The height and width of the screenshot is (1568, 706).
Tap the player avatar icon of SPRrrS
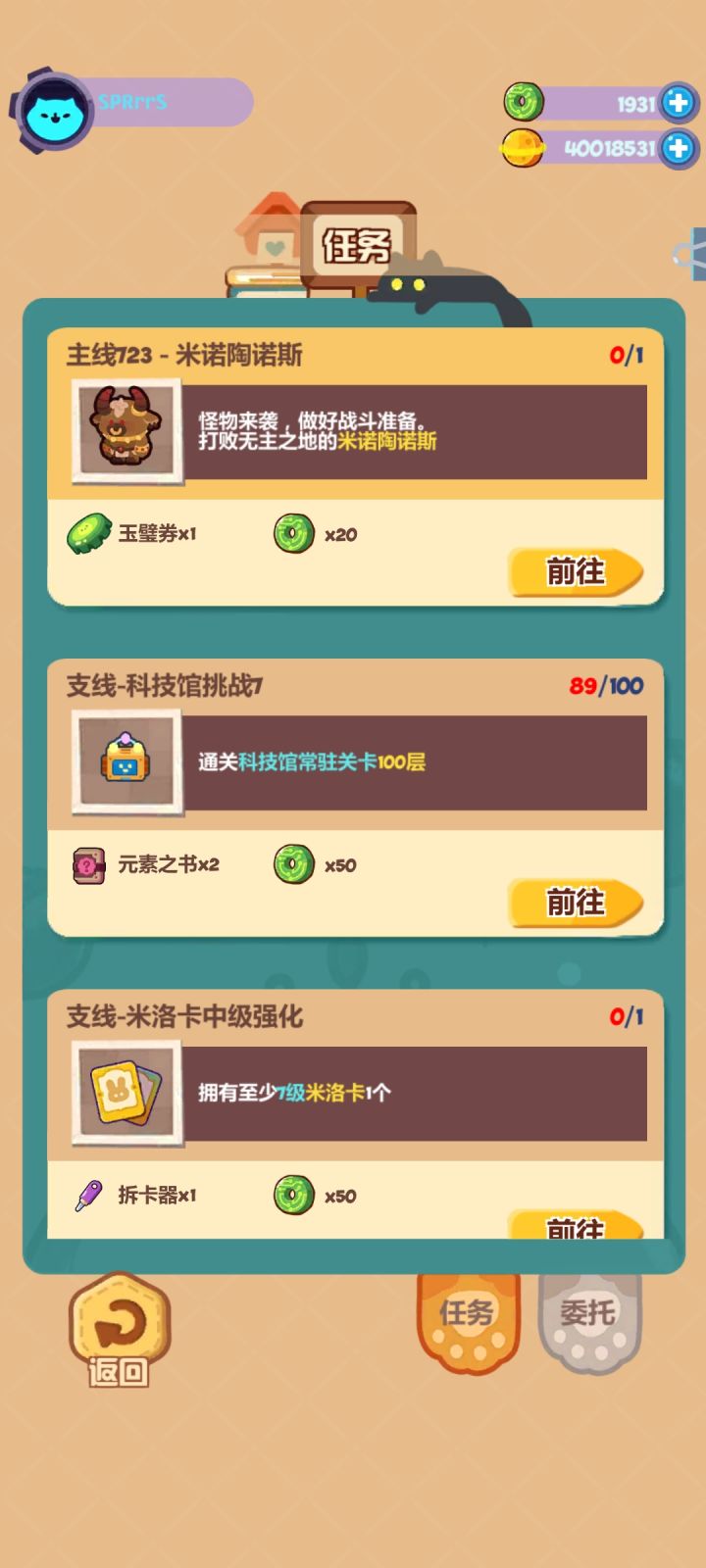pyautogui.click(x=54, y=105)
